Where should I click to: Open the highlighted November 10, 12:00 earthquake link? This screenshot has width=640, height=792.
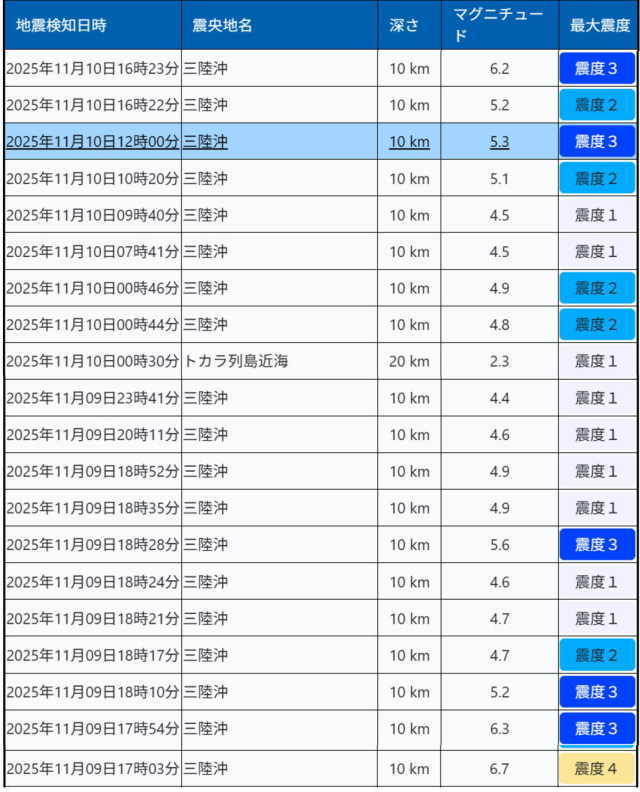pos(92,142)
